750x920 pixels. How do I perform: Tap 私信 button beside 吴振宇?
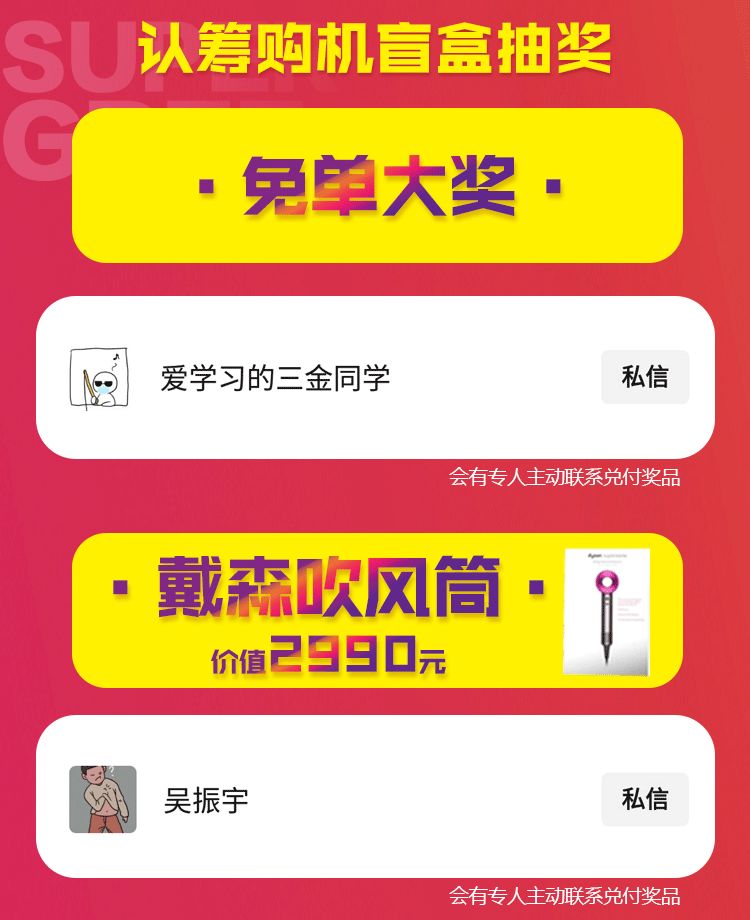pos(645,799)
